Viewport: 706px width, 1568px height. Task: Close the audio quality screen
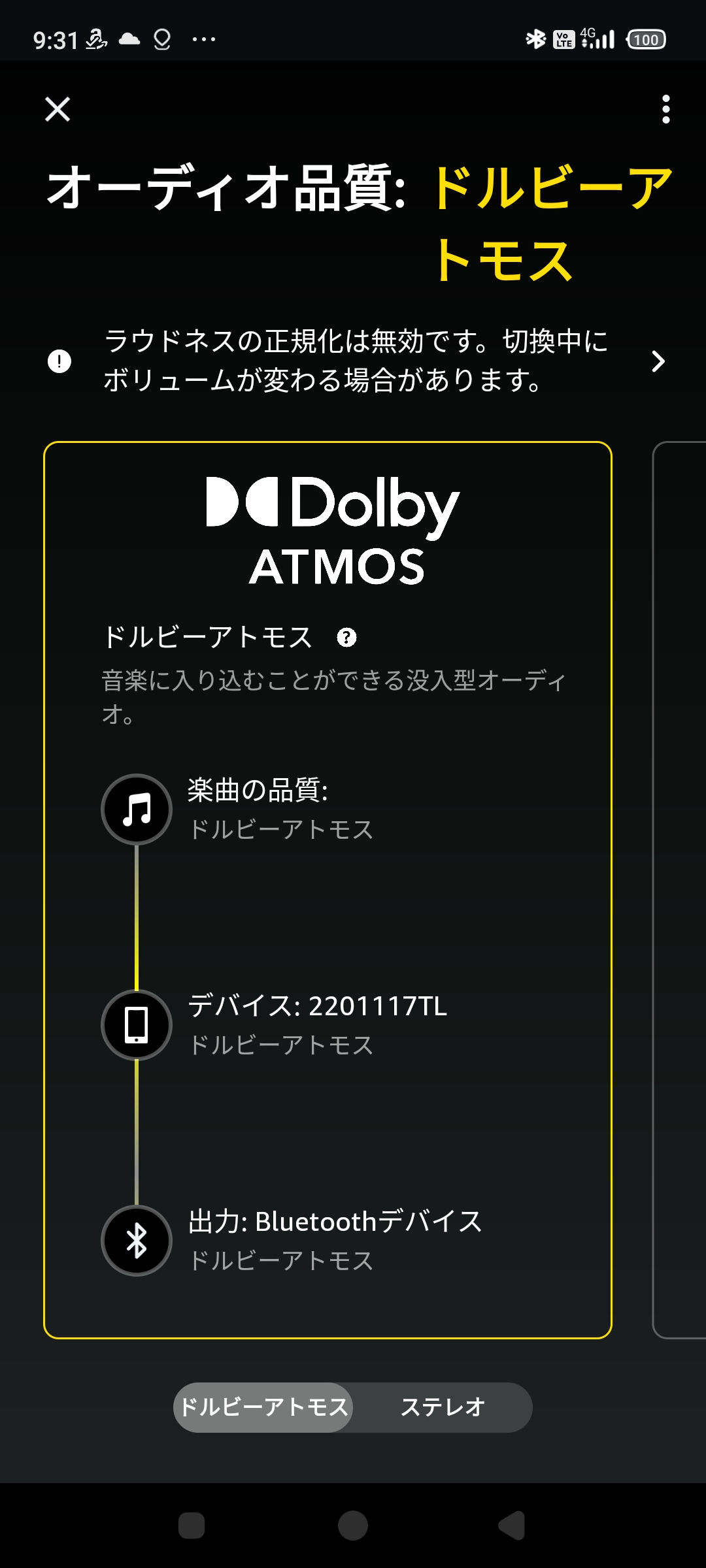point(58,109)
